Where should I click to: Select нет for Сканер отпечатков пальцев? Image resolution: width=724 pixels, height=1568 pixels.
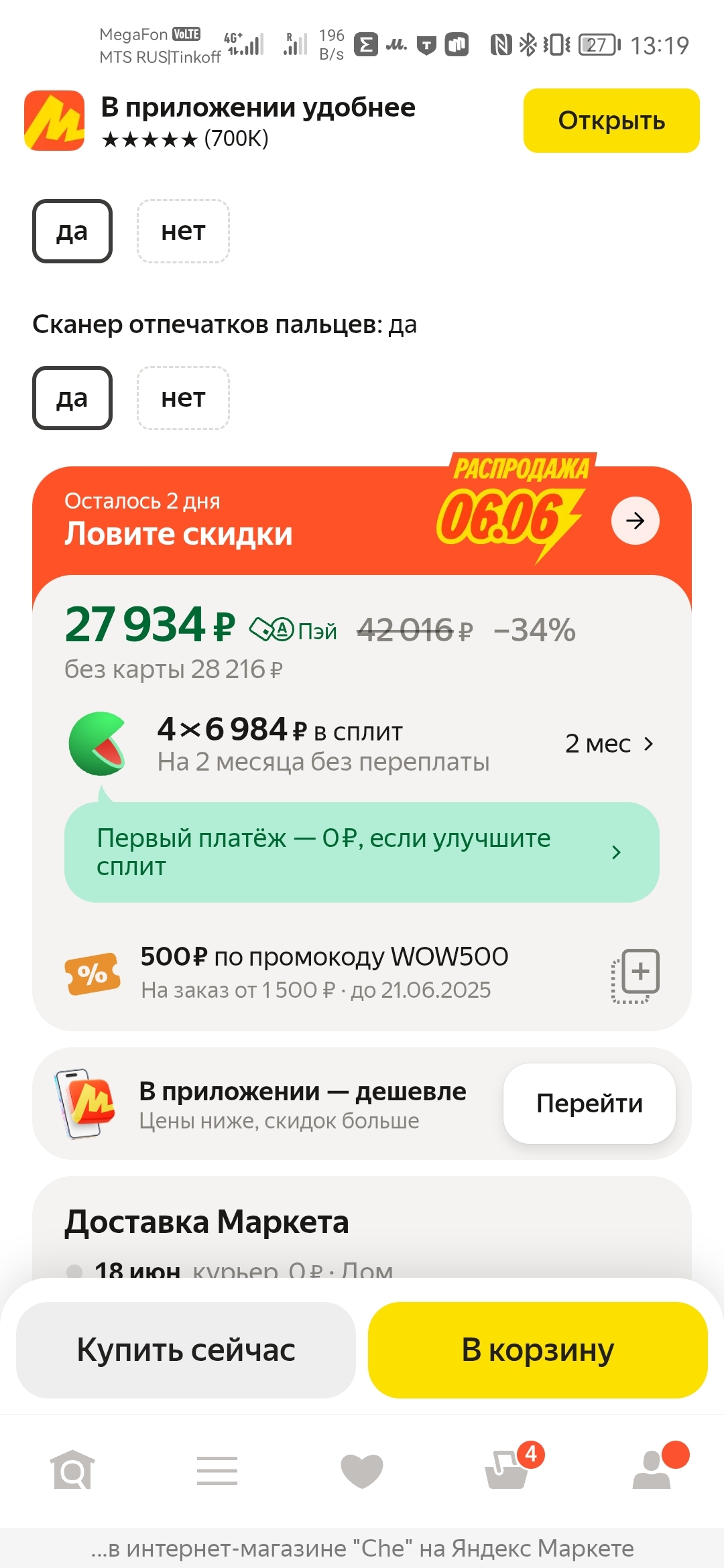(x=183, y=398)
